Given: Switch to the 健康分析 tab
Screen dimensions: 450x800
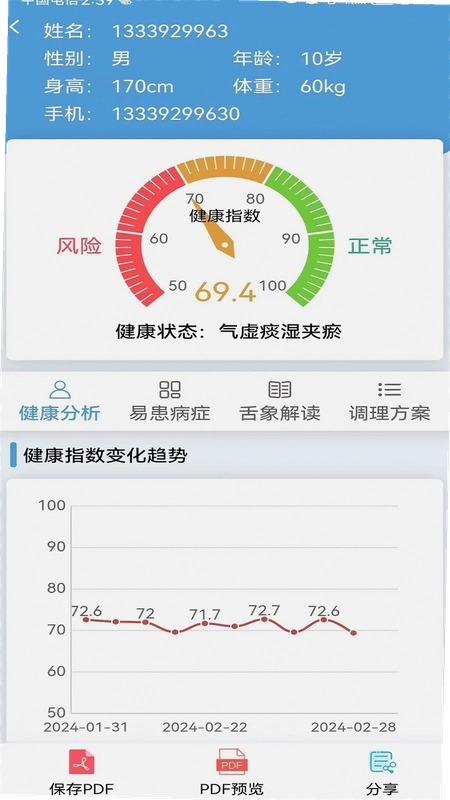Looking at the screenshot, I should [x=60, y=401].
